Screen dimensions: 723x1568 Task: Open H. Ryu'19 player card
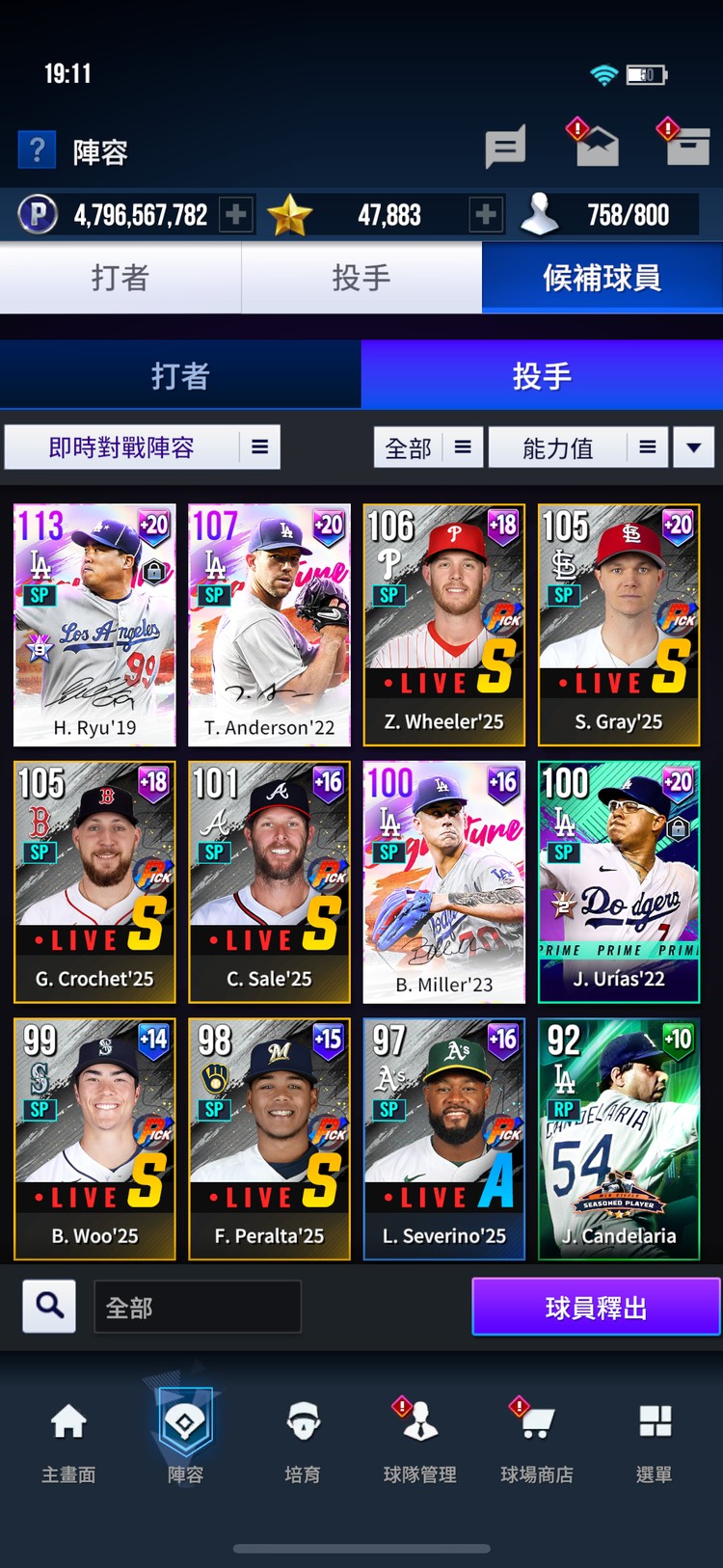(94, 625)
